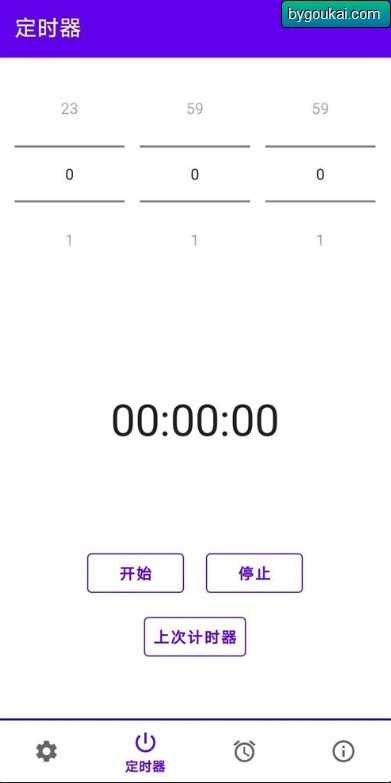Viewport: 391px width, 783px height.
Task: Tap the 开始 button to start the timer
Action: point(135,573)
